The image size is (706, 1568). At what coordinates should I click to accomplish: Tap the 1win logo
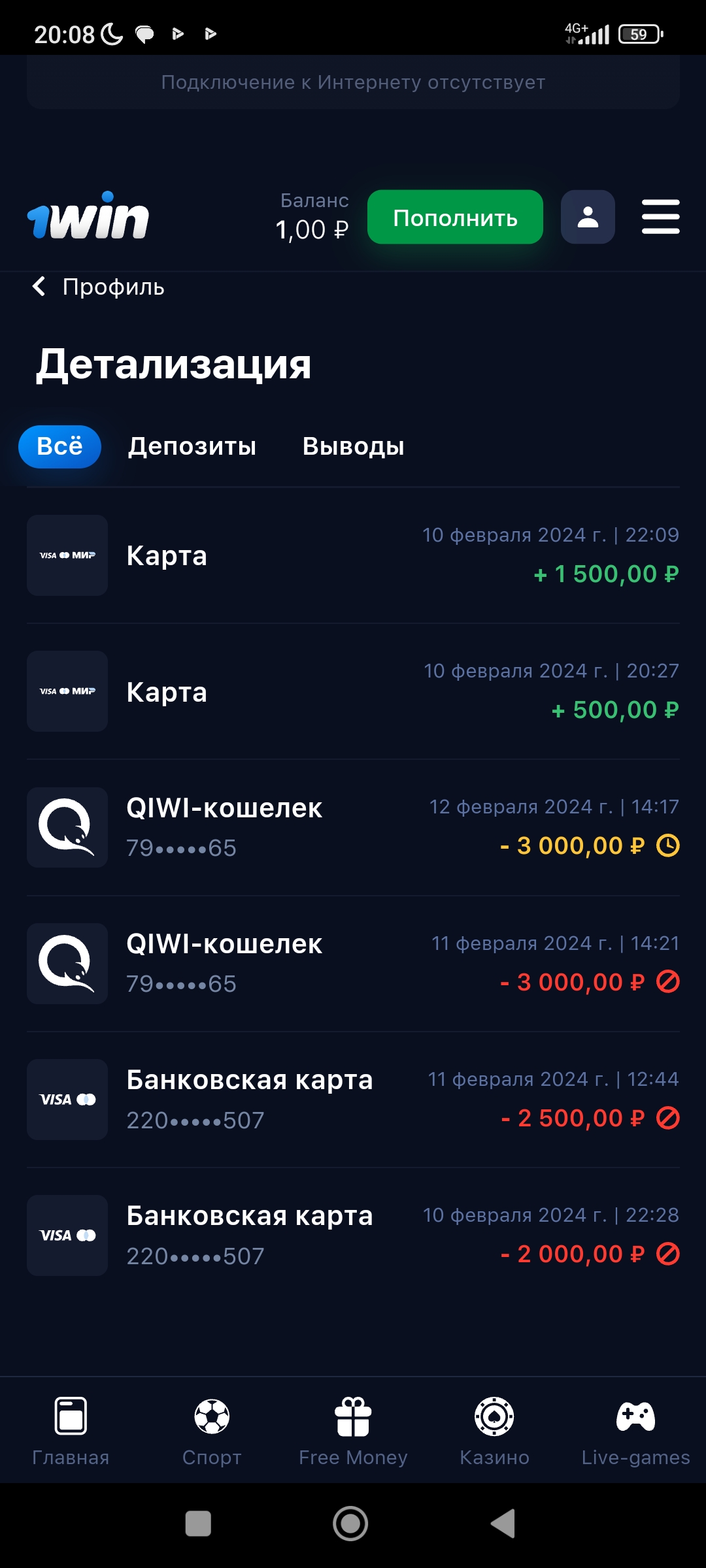[88, 217]
